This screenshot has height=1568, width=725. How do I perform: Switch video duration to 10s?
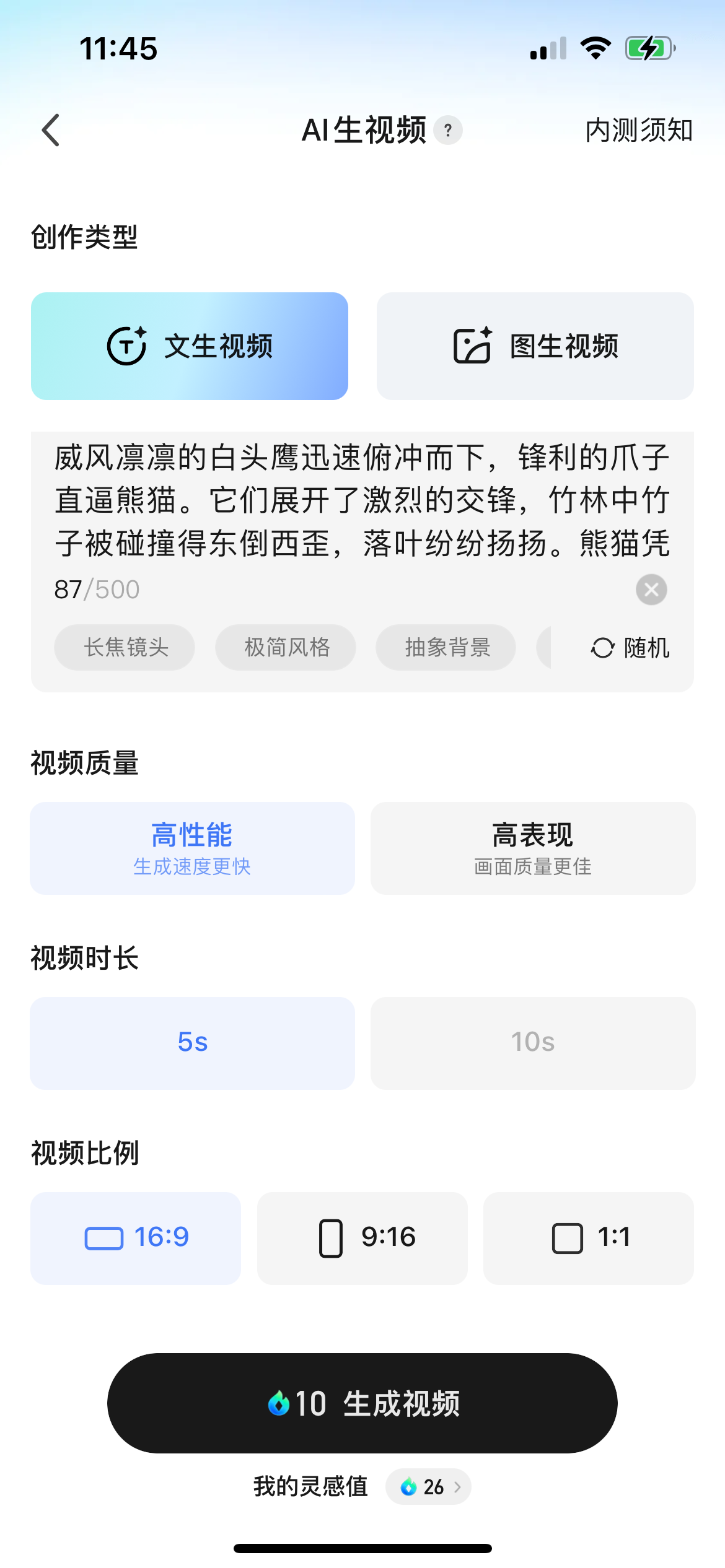[532, 1043]
